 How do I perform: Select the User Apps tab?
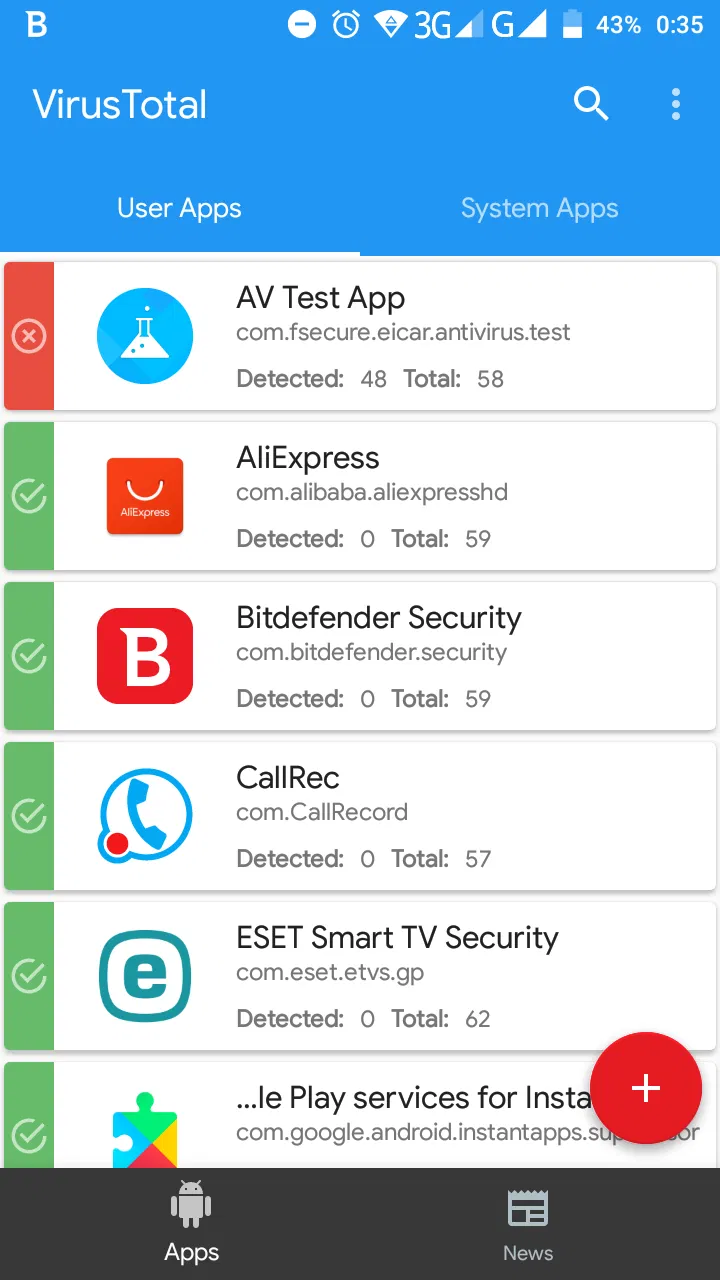tap(179, 209)
